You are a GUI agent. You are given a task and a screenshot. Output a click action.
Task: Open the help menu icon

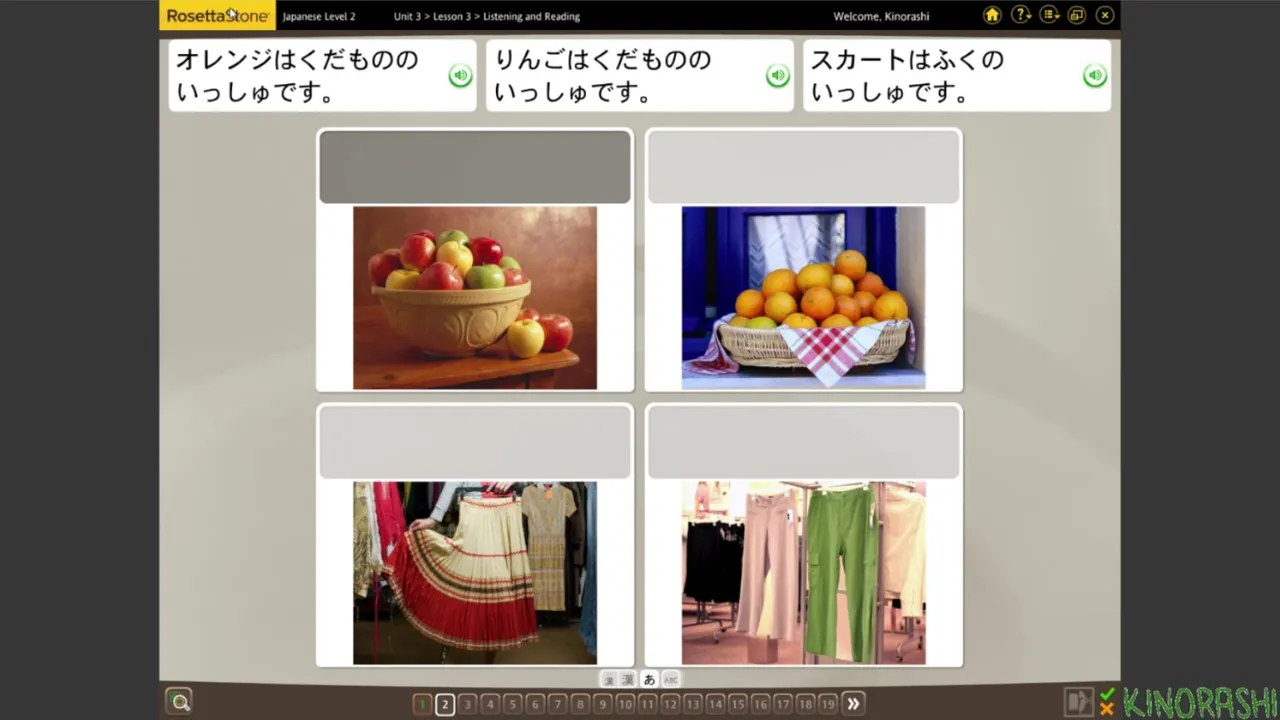(x=1020, y=15)
